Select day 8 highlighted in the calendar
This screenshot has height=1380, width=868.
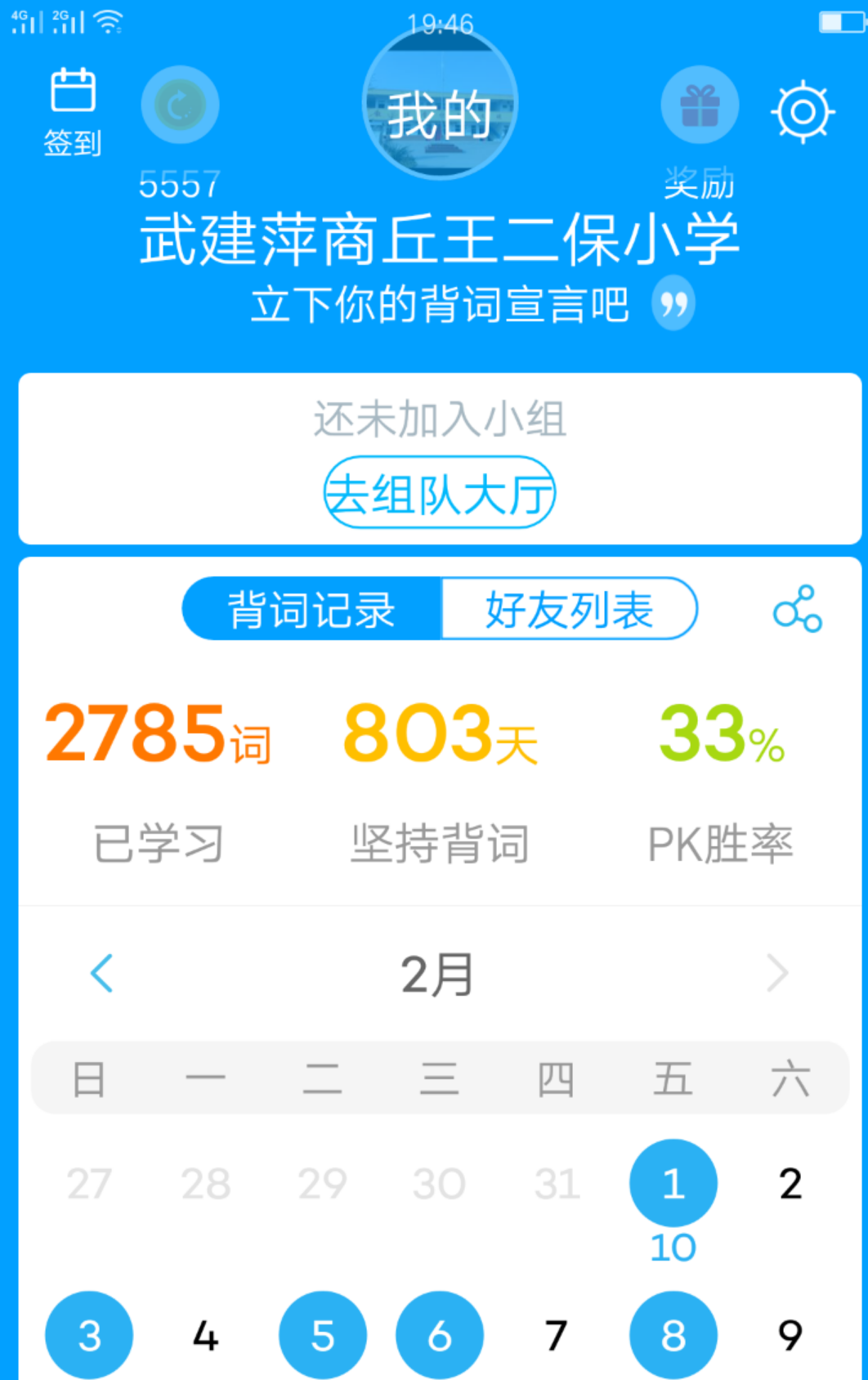(x=673, y=1334)
